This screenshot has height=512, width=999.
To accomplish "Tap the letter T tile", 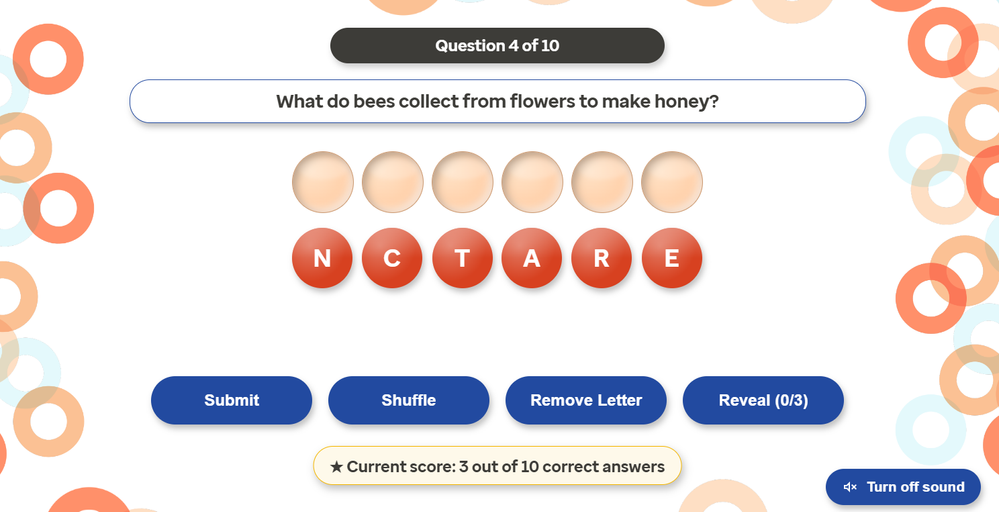I will 462,259.
